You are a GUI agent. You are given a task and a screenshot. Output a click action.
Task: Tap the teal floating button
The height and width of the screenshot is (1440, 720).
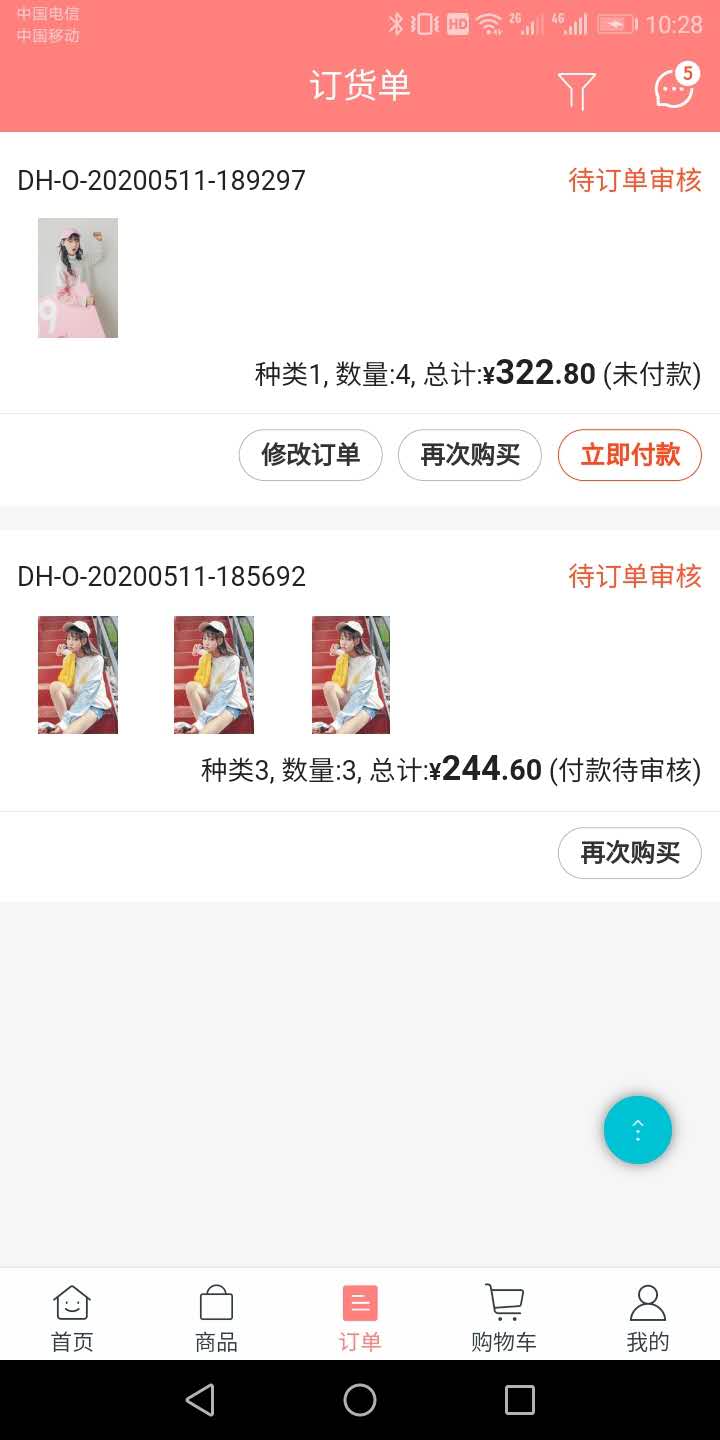(638, 1130)
